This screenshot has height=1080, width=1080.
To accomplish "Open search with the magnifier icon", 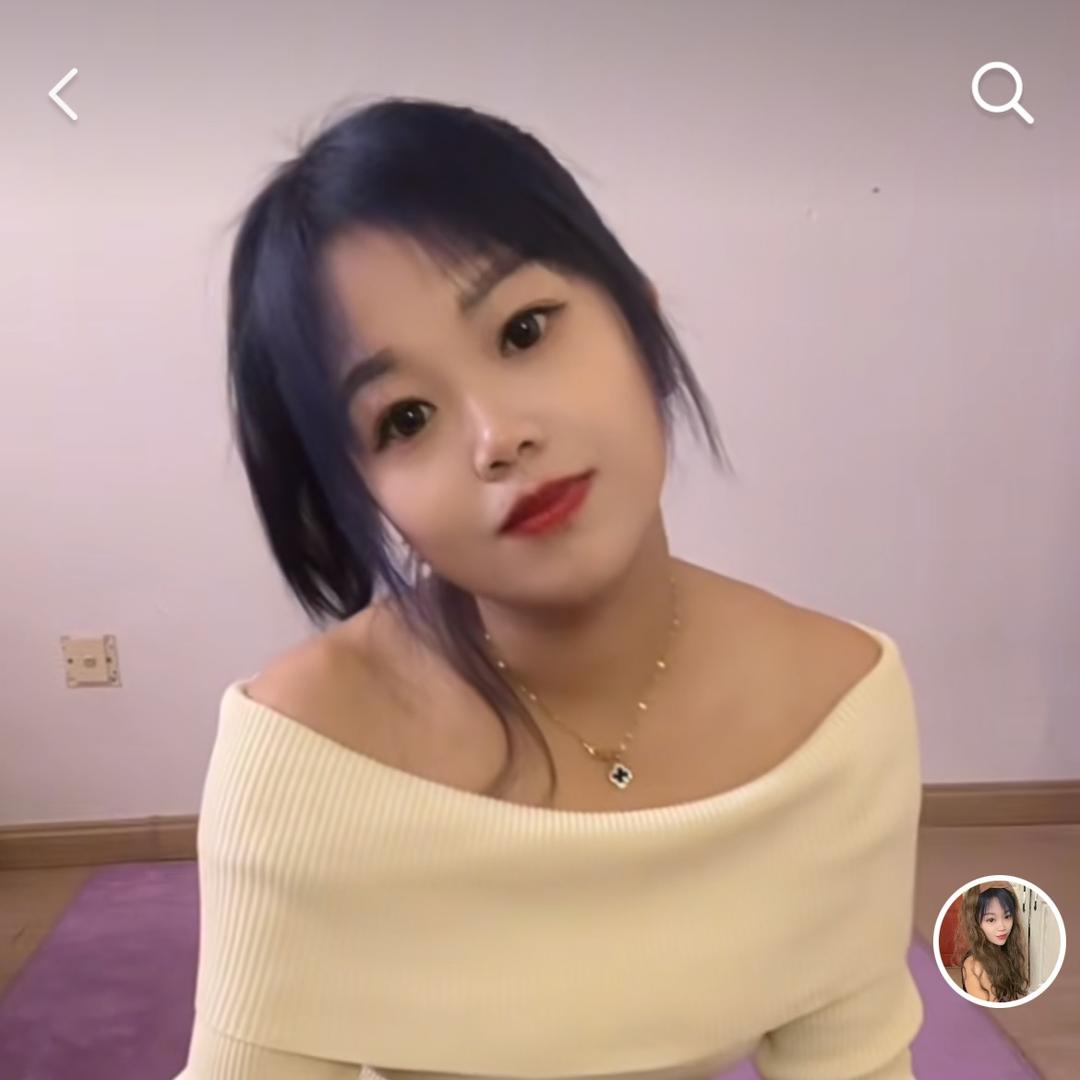I will tap(1002, 94).
